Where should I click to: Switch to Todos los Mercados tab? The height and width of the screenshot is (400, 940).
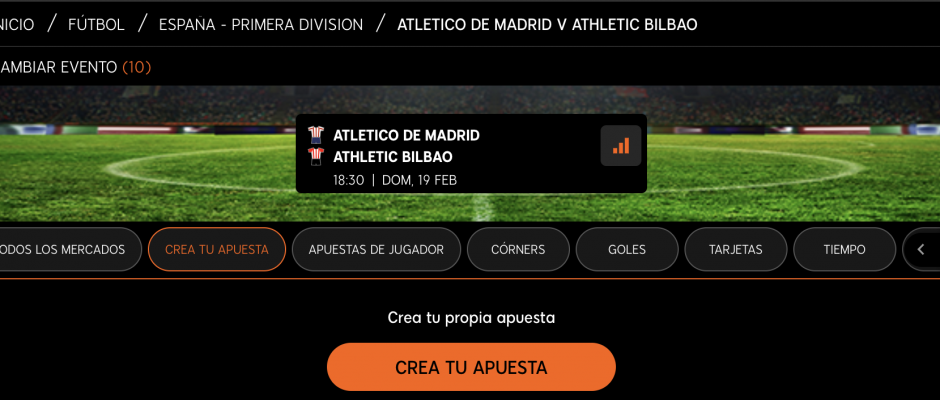[68, 250]
